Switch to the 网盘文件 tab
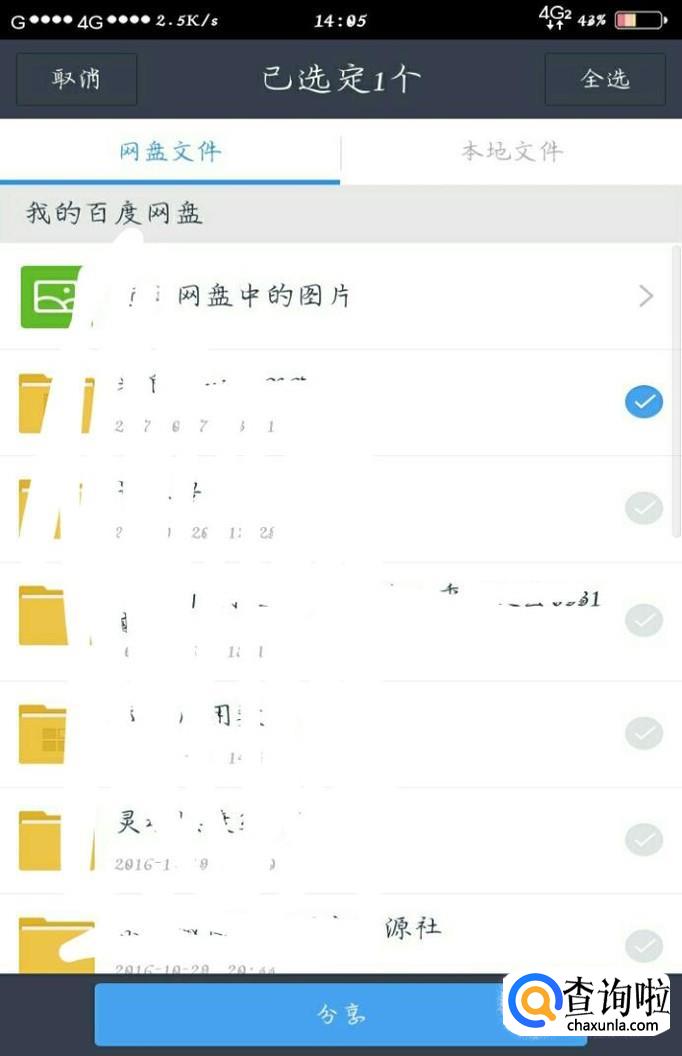The height and width of the screenshot is (1056, 682). tap(170, 152)
